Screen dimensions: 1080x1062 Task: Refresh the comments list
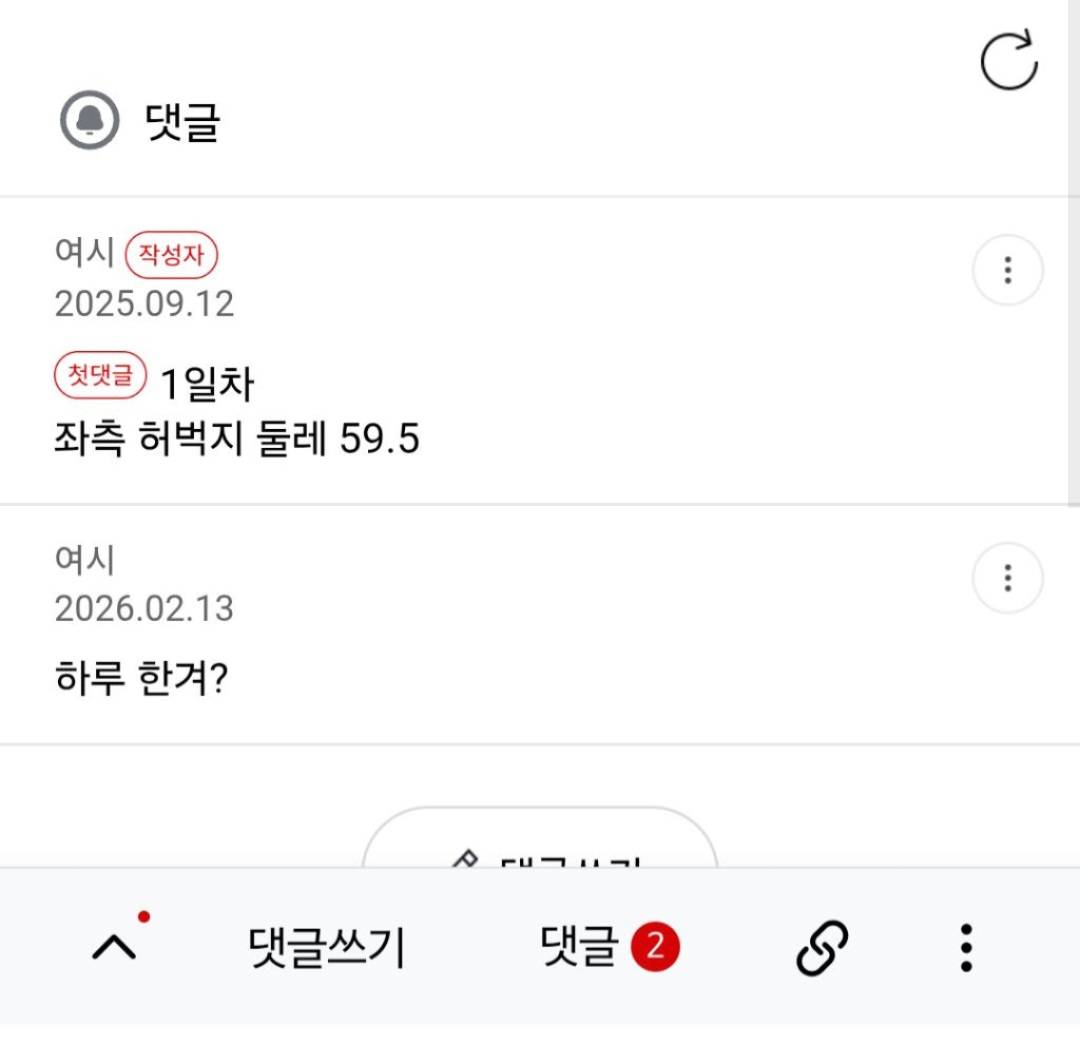coord(1008,61)
